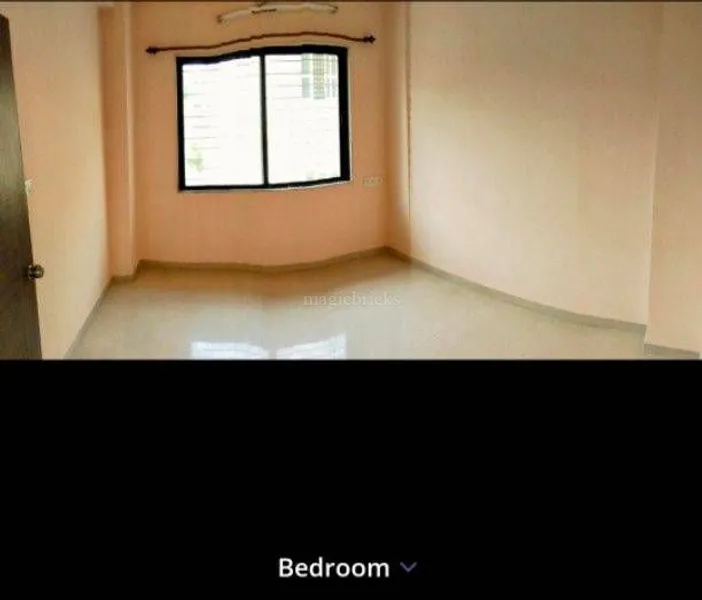The width and height of the screenshot is (702, 600).
Task: Expand the Bedroom category dropdown
Action: [x=407, y=567]
